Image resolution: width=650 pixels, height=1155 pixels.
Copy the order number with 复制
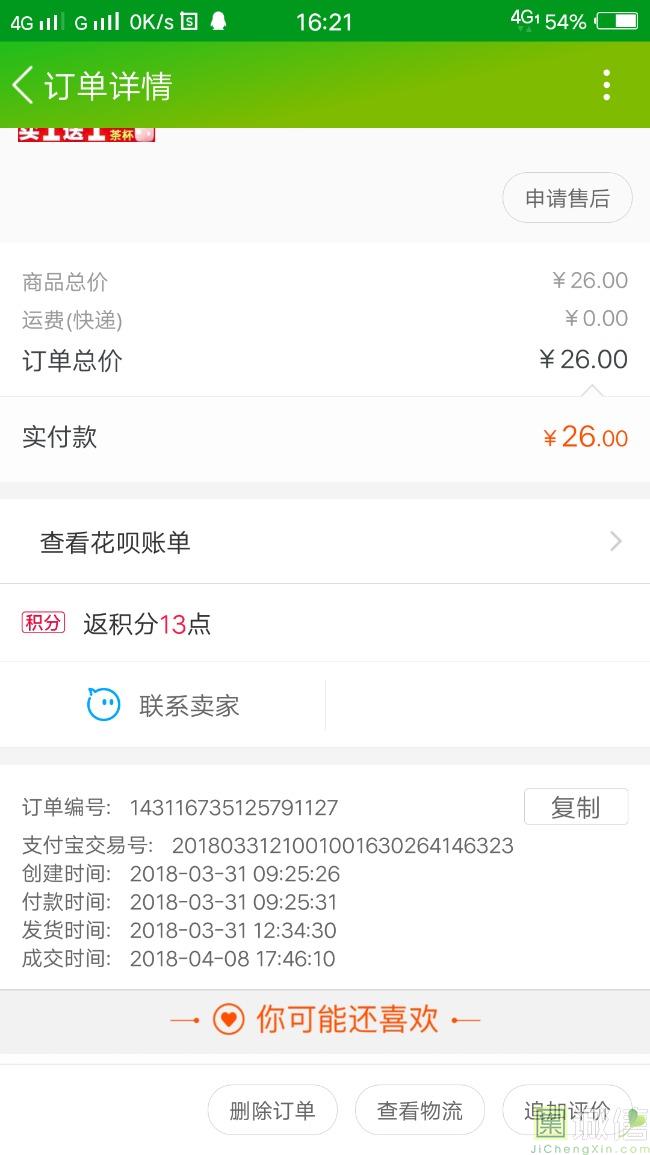click(576, 807)
